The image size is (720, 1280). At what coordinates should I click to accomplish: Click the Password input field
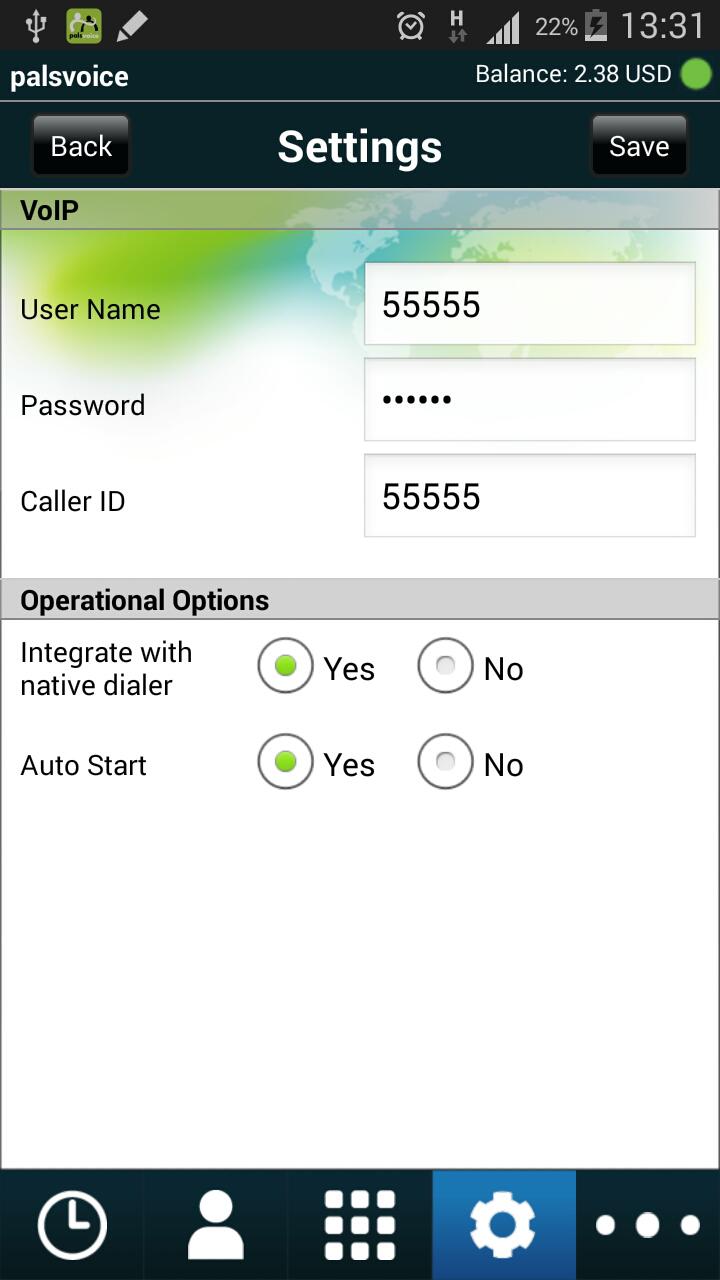coord(529,398)
